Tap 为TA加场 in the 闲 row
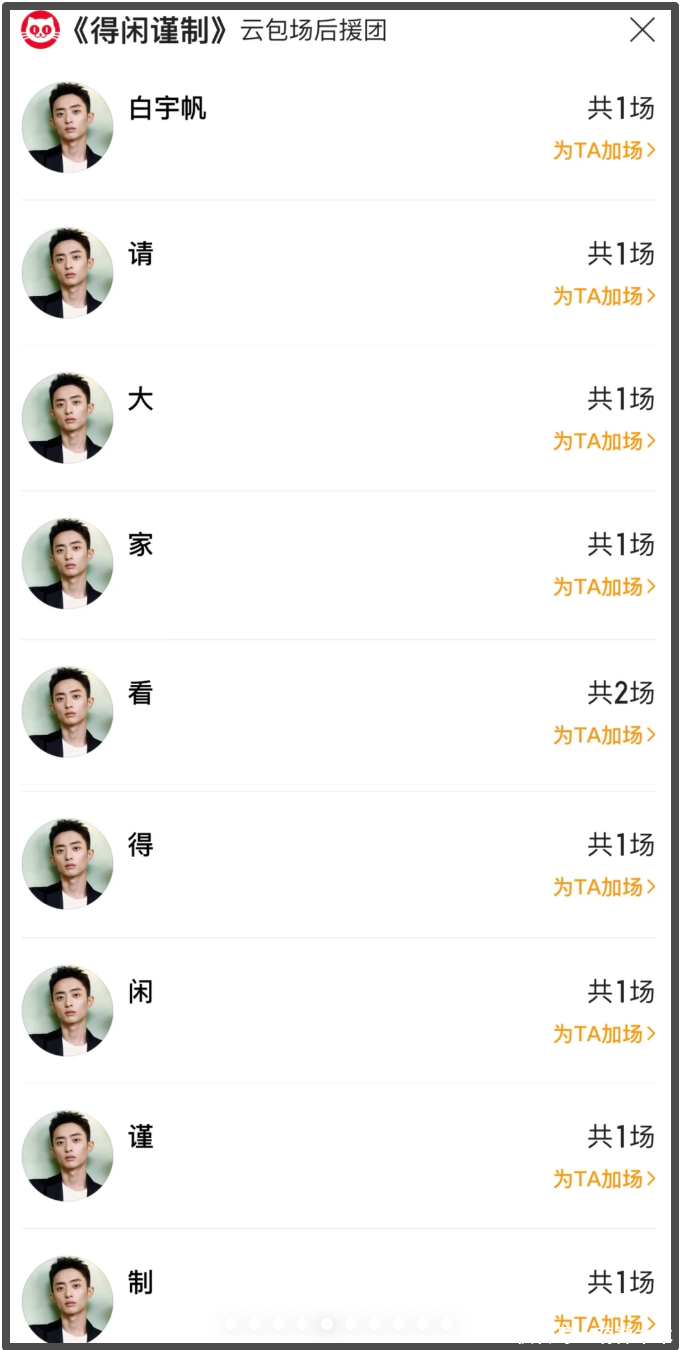680x1350 pixels. pos(604,1034)
